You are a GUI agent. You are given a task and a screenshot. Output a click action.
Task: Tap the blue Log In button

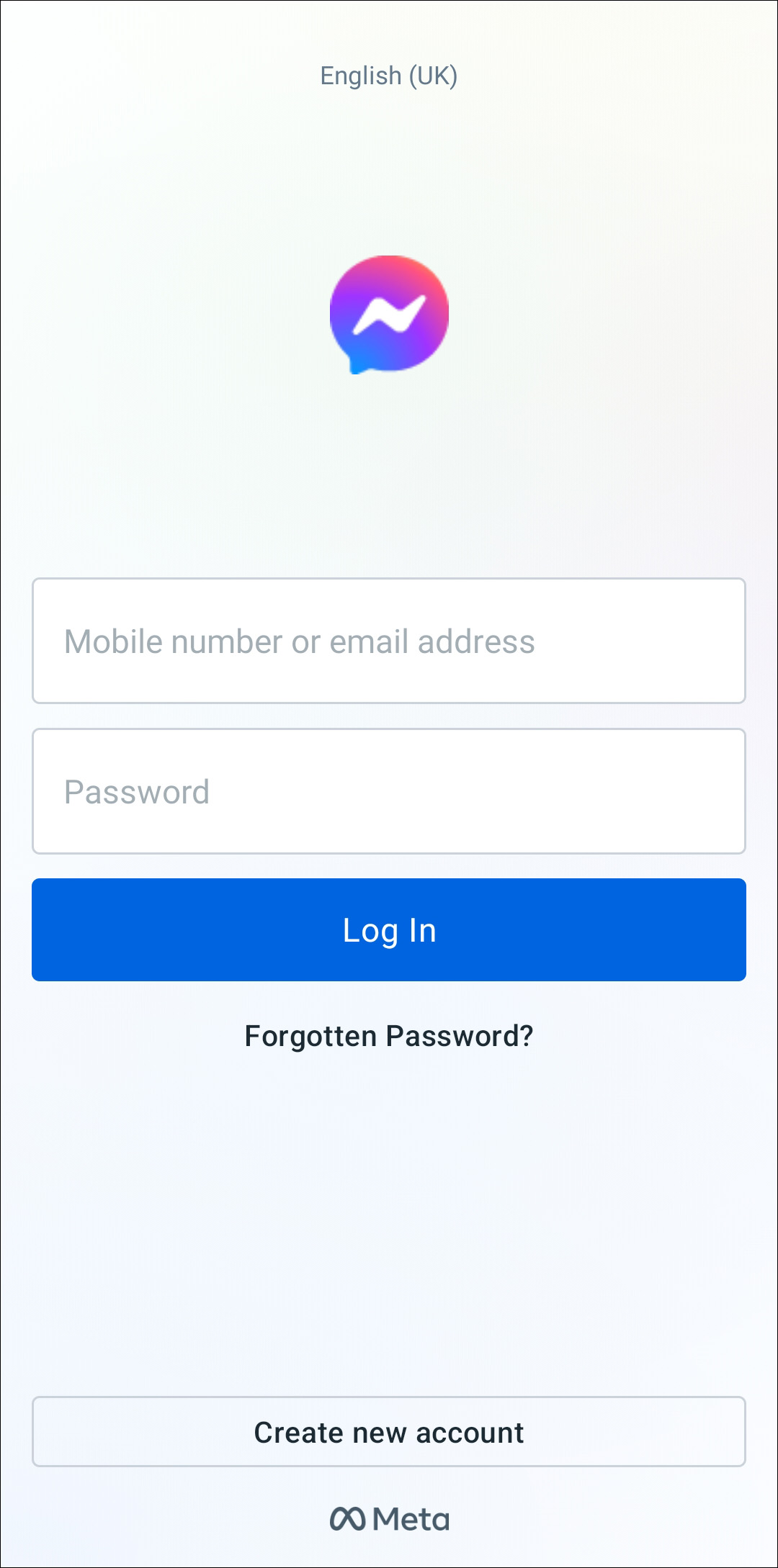click(x=389, y=929)
